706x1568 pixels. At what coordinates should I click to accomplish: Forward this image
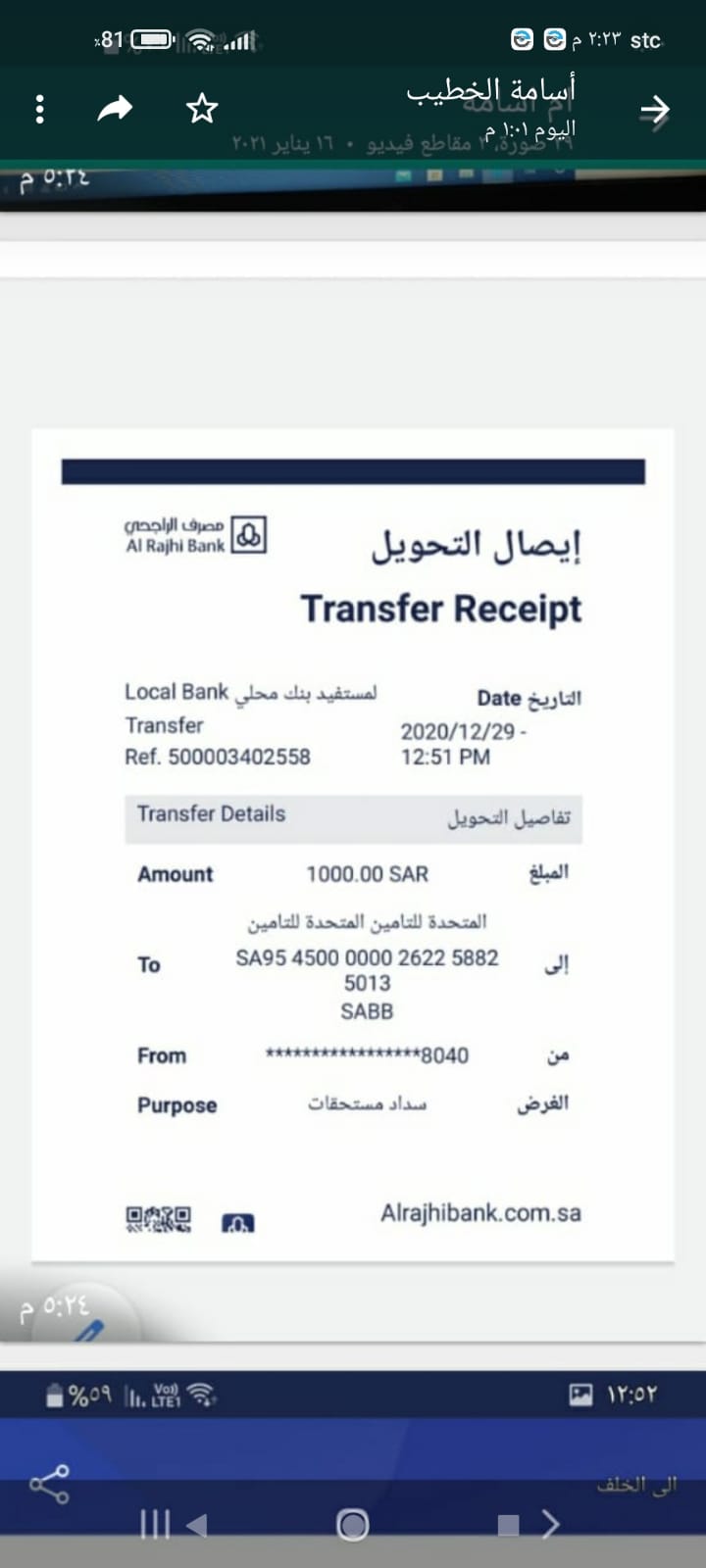[x=116, y=109]
